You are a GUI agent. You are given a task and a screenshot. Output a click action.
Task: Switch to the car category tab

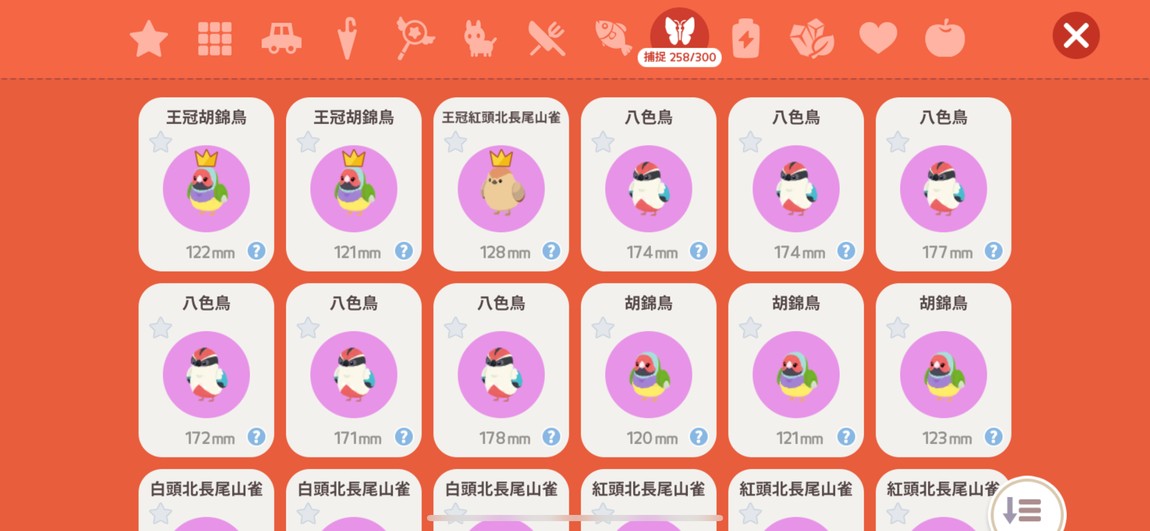pyautogui.click(x=281, y=39)
